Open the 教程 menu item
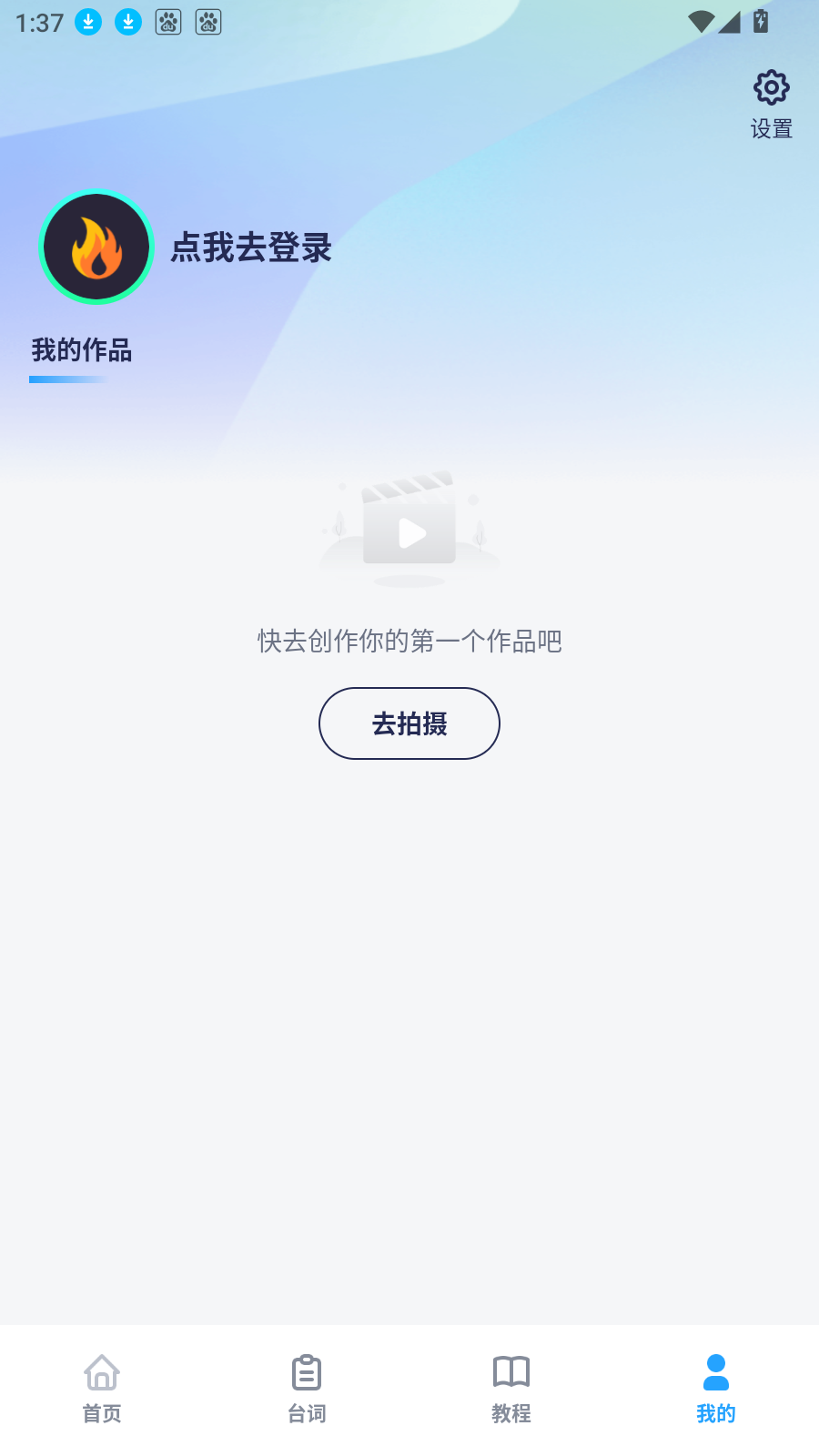 tap(511, 1414)
